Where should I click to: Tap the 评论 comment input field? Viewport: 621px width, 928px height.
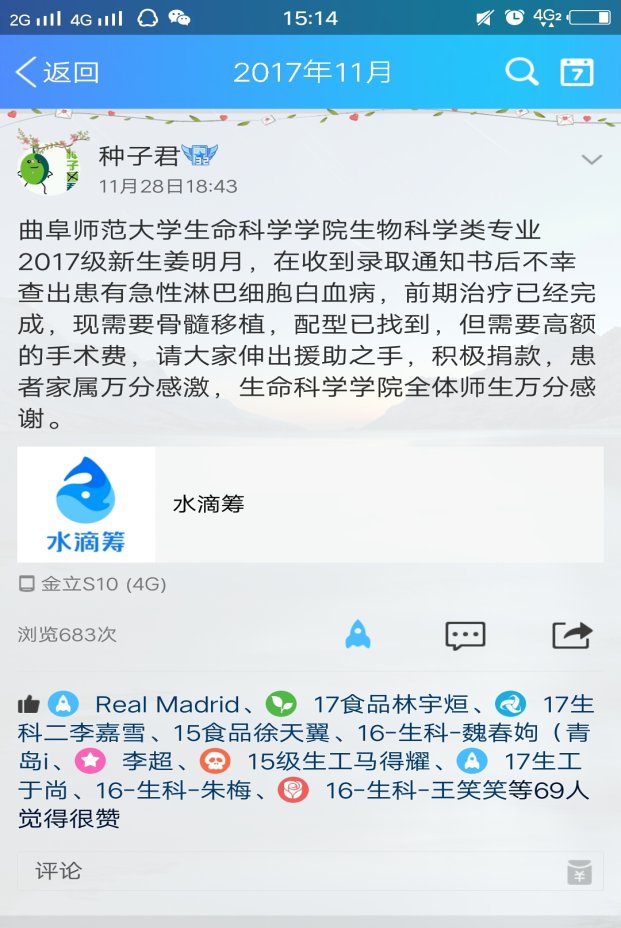click(290, 871)
